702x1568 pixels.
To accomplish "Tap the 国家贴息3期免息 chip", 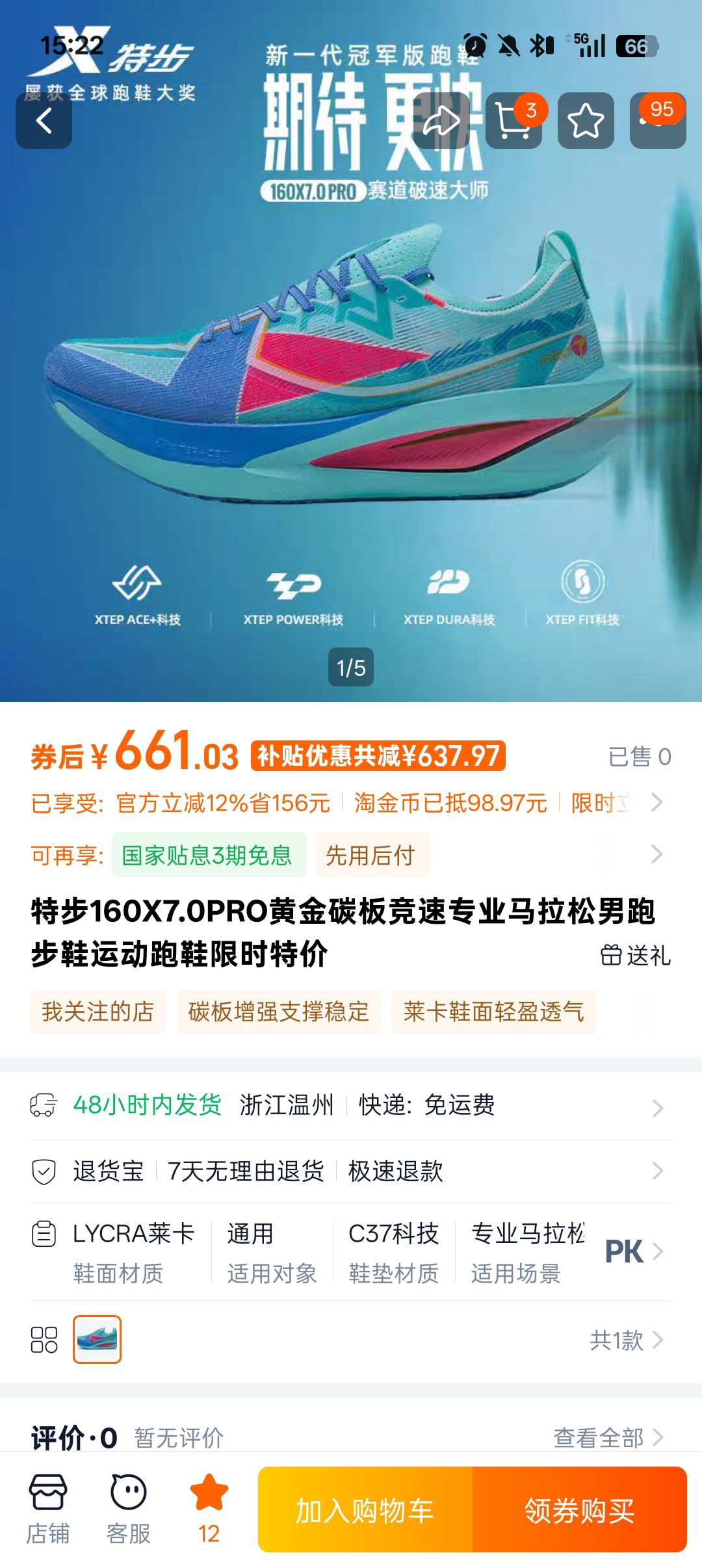I will (x=208, y=855).
